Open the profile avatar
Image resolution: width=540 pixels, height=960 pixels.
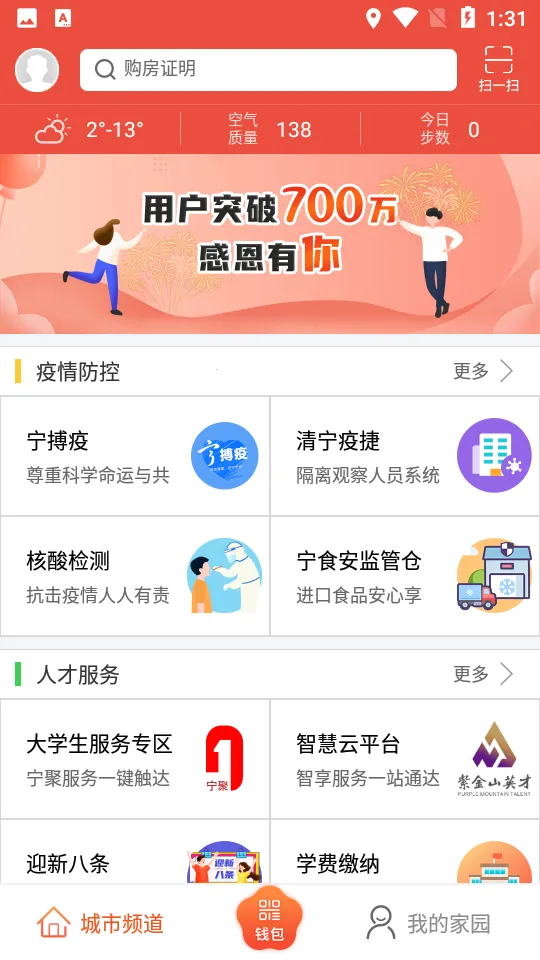37,70
